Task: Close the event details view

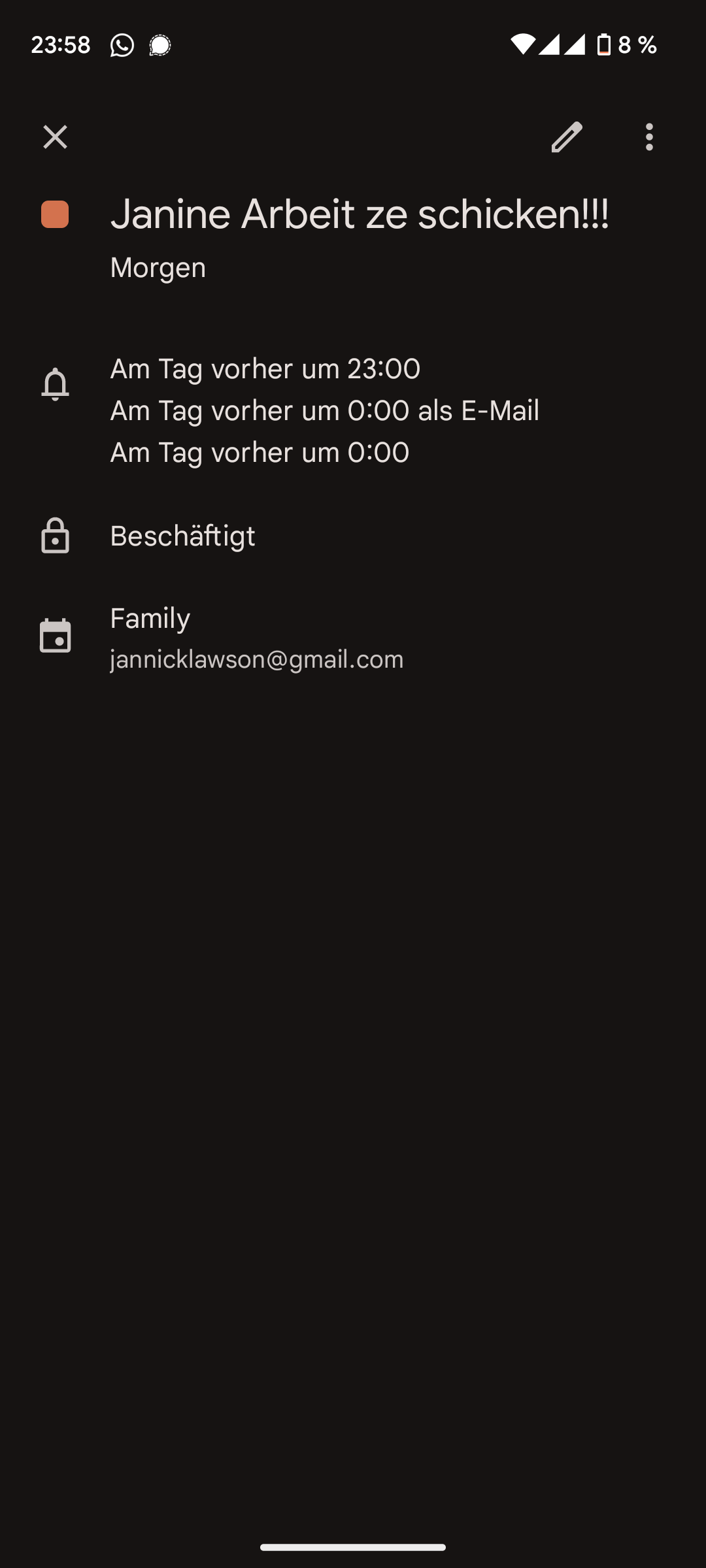Action: [55, 137]
